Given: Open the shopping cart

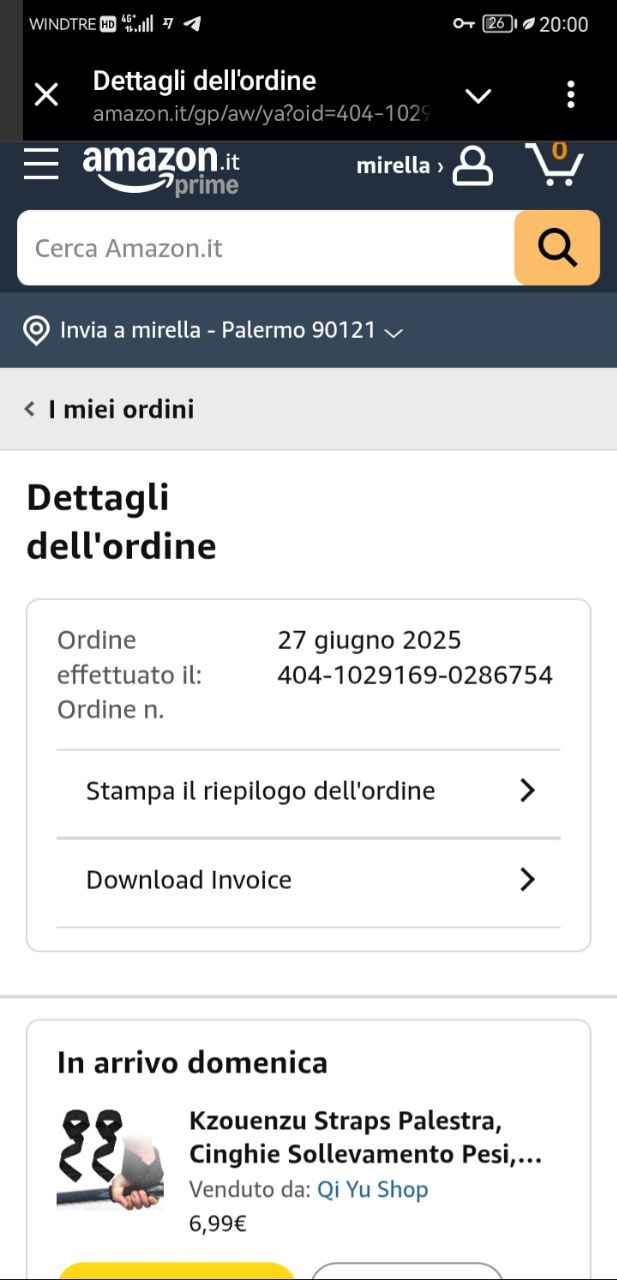Looking at the screenshot, I should click(555, 164).
